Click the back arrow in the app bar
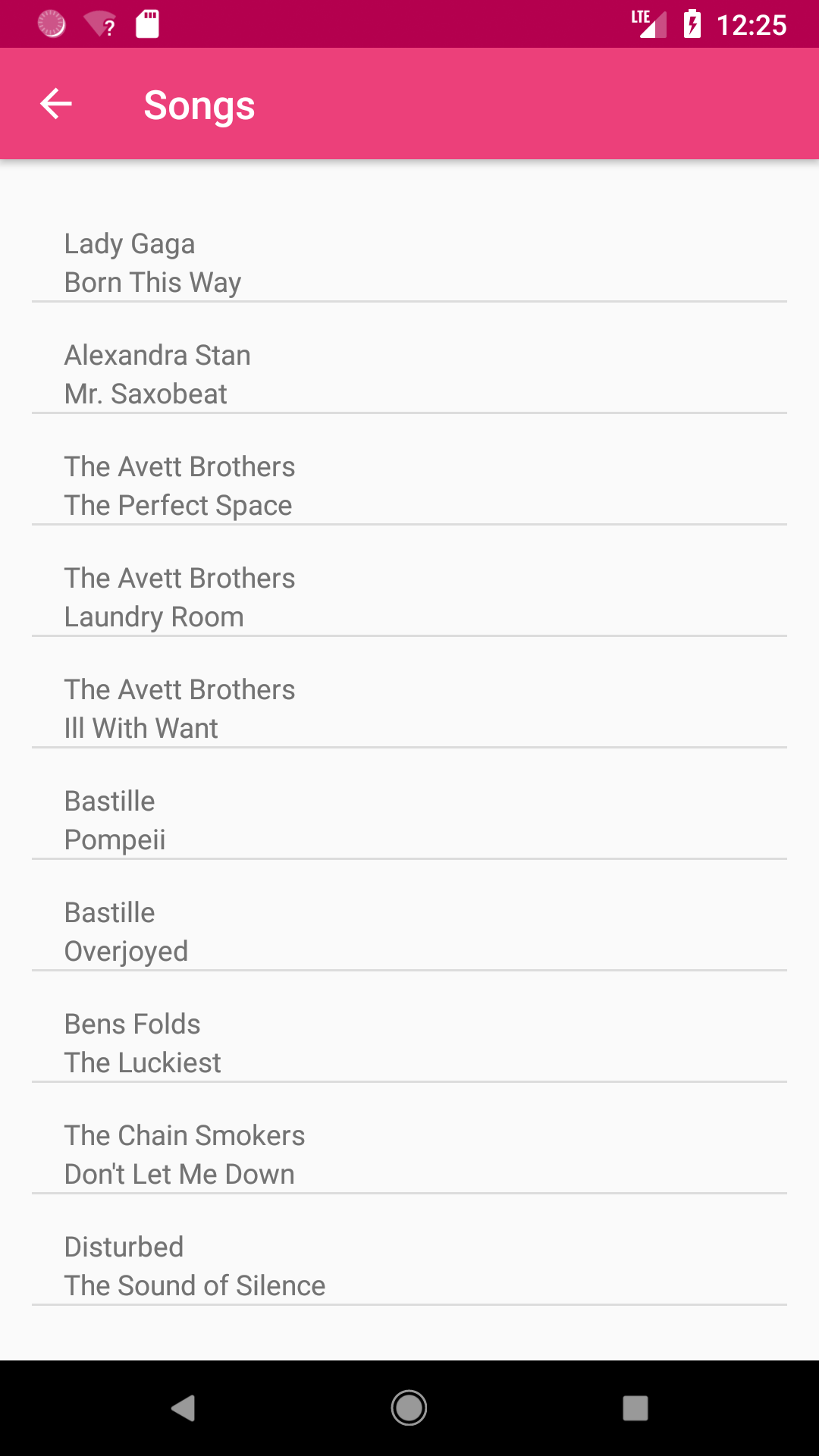 point(55,103)
